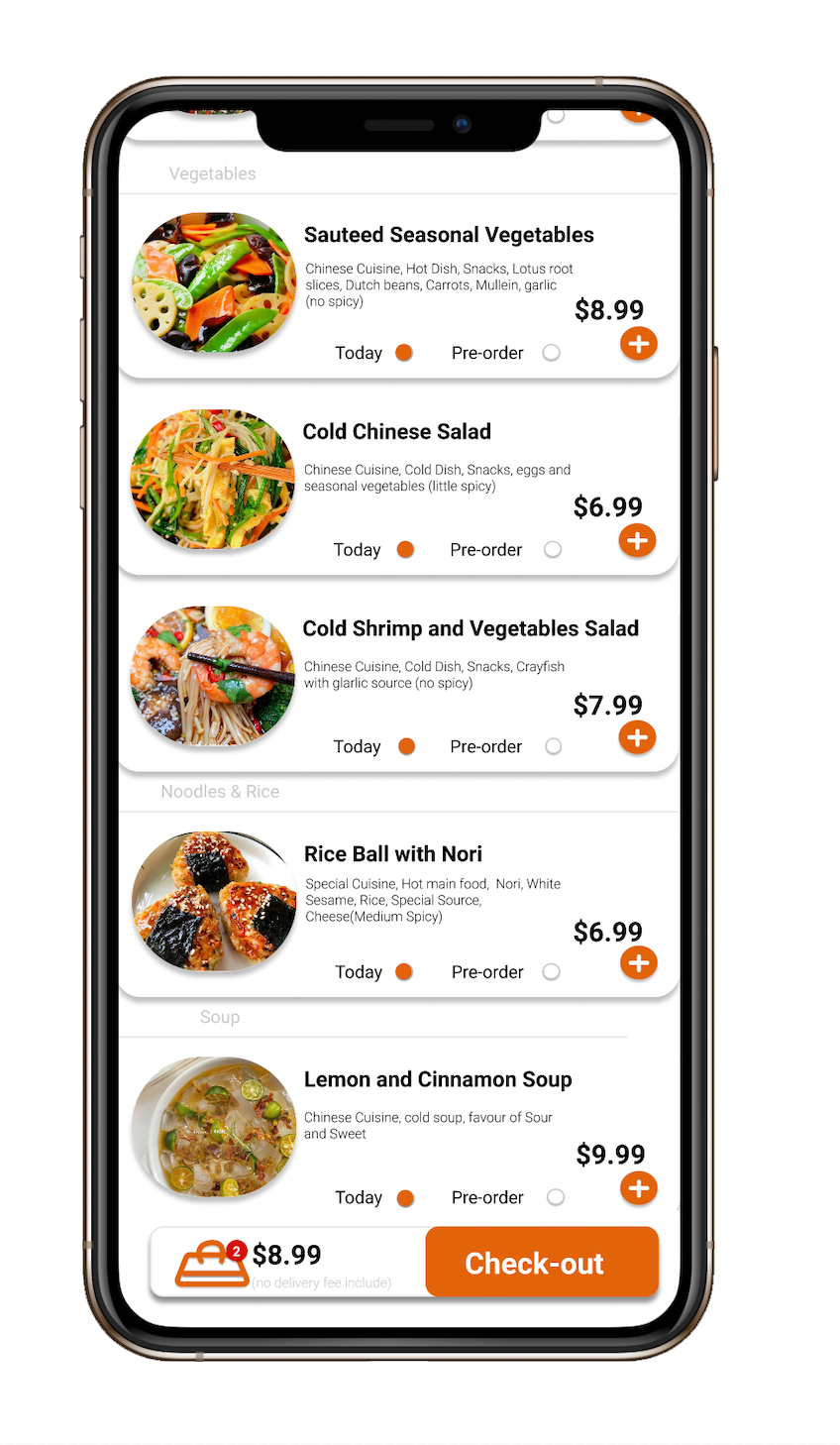Image resolution: width=840 pixels, height=1445 pixels.
Task: Choose Pre-order for Rice Ball with Nori
Action: (x=552, y=972)
